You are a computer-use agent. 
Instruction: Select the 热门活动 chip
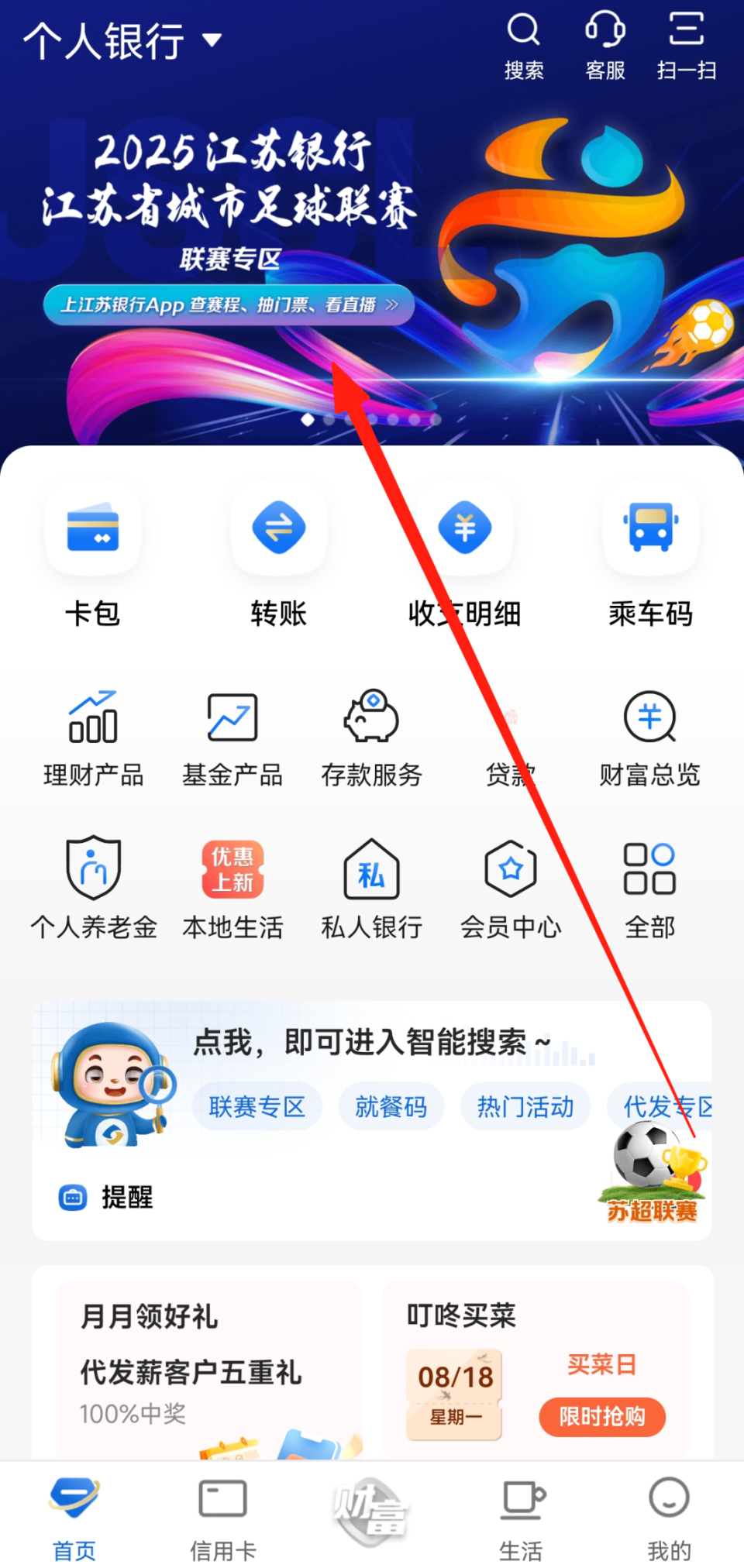click(x=525, y=1106)
